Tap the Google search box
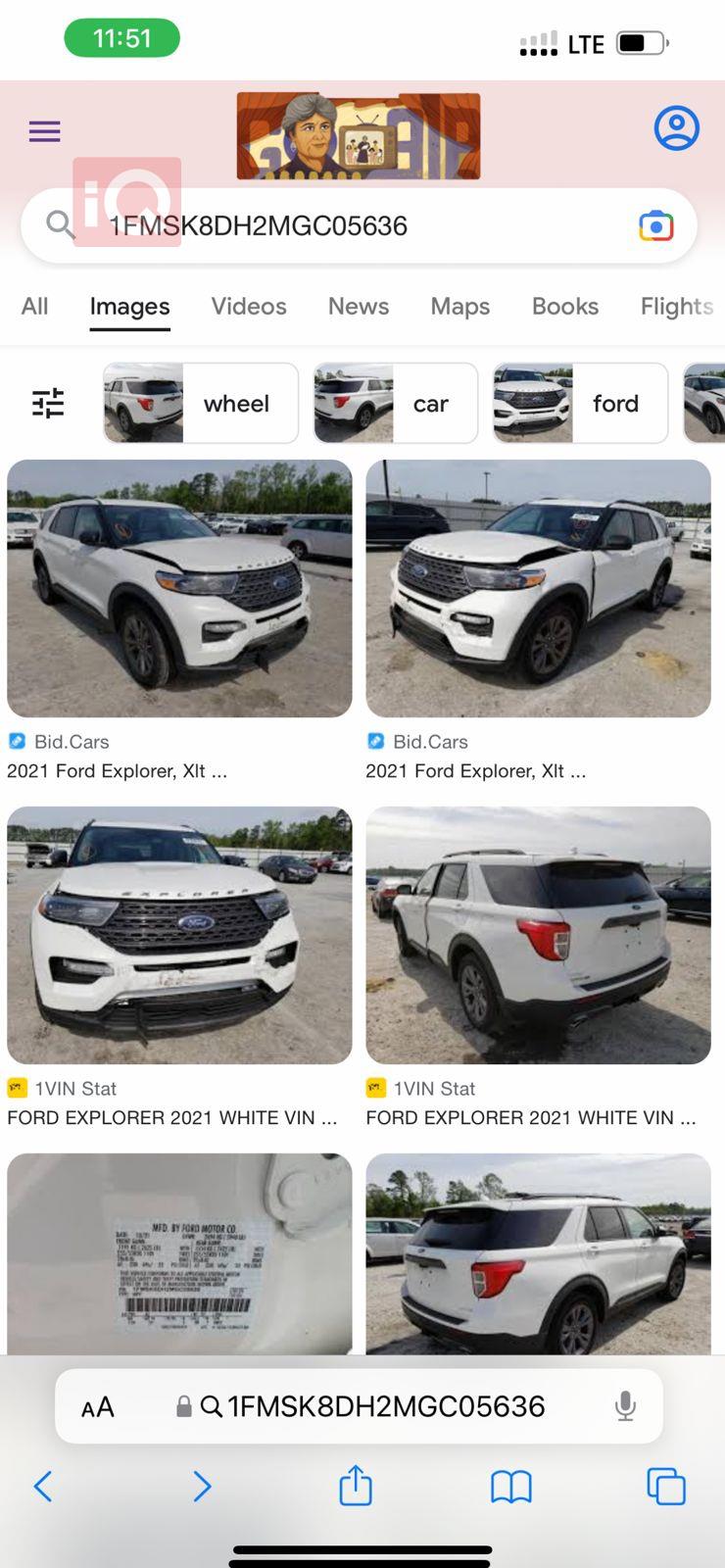Screen dimensions: 725x1568 click(x=353, y=226)
